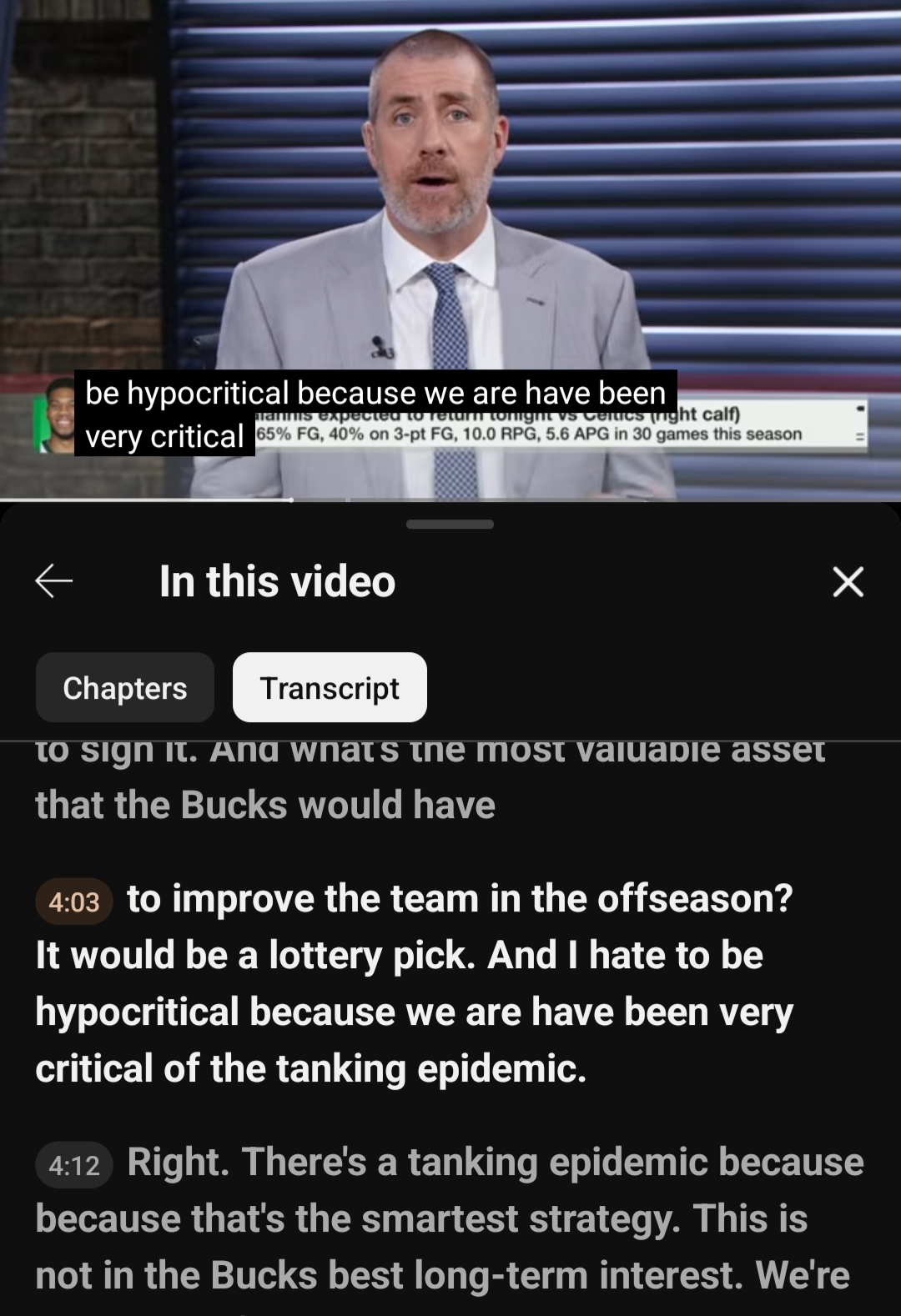Image resolution: width=901 pixels, height=1316 pixels.
Task: Close the In this video panel
Action: tap(848, 581)
